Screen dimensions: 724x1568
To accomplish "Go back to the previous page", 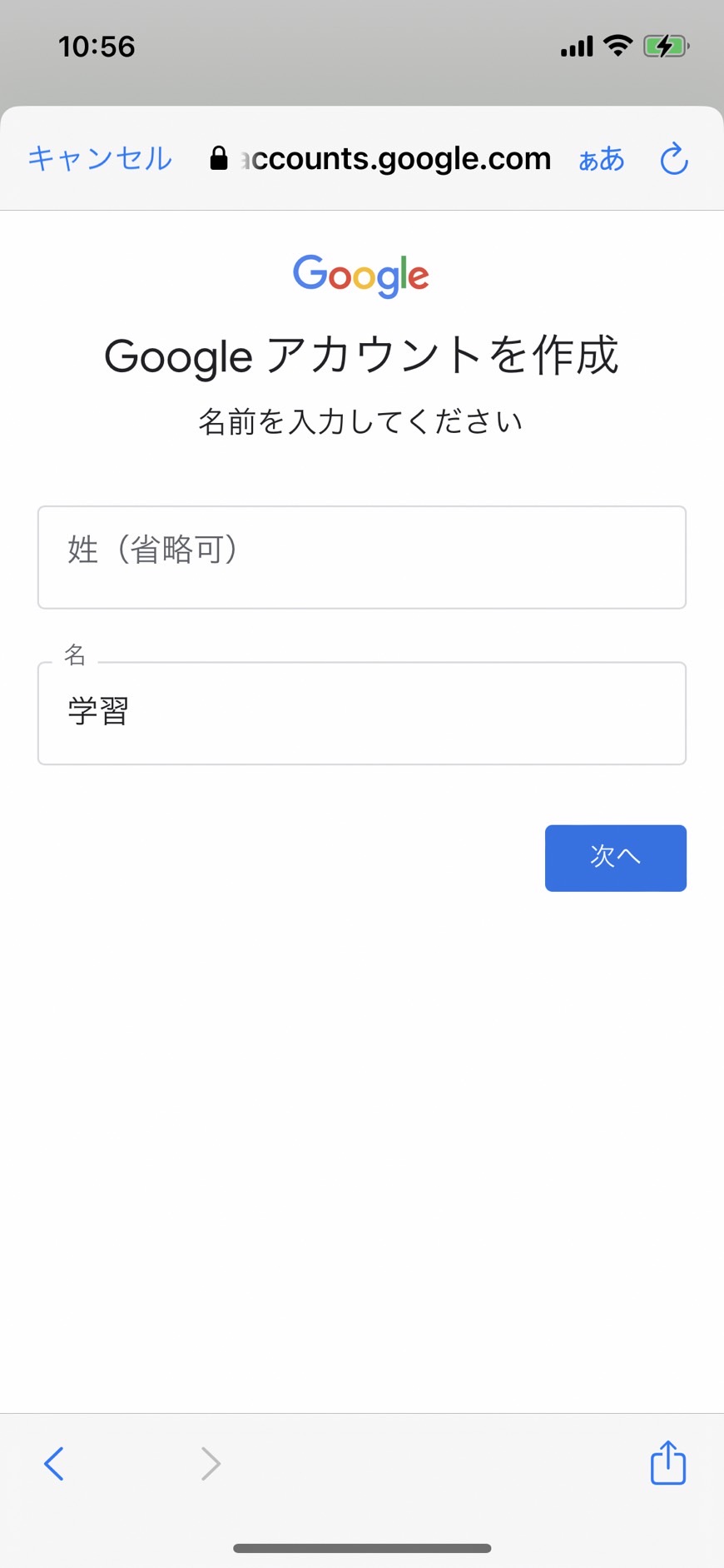I will click(x=54, y=1463).
